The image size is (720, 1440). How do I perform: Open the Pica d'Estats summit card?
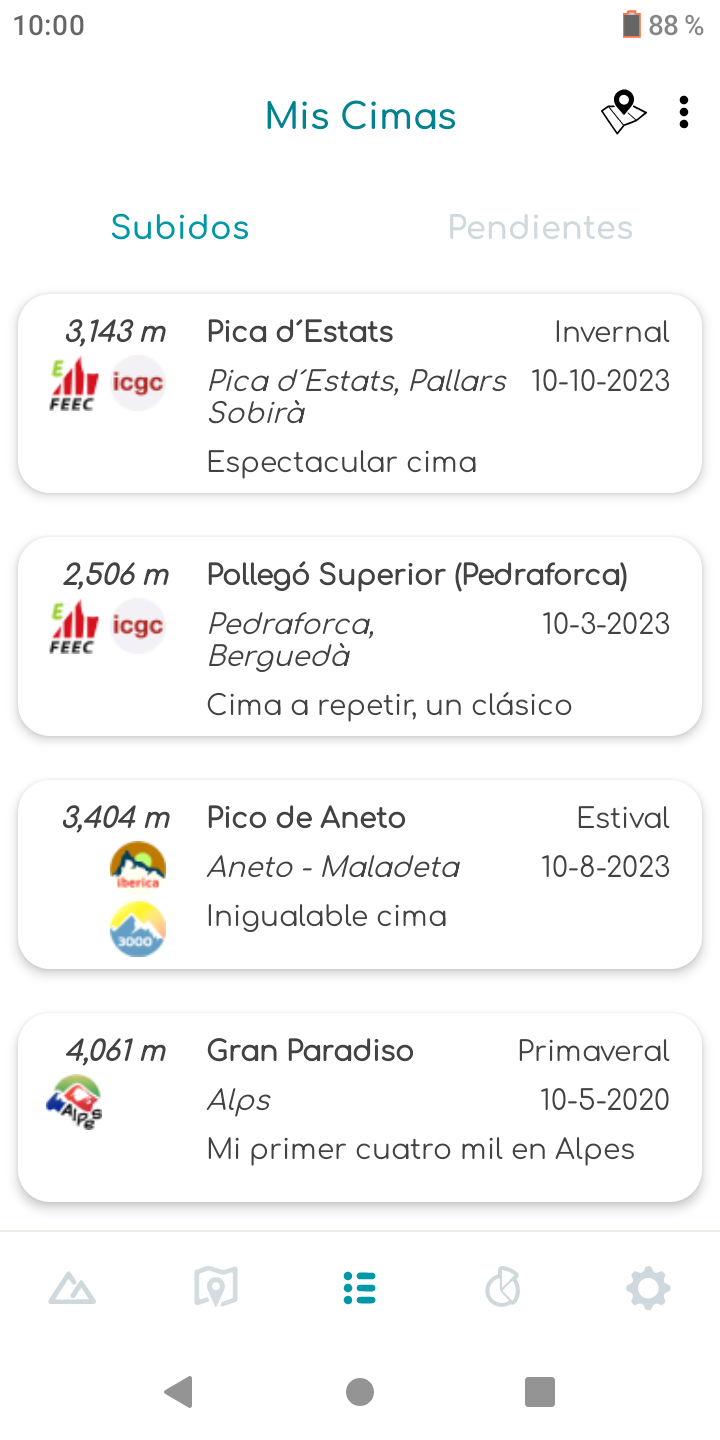pos(360,393)
